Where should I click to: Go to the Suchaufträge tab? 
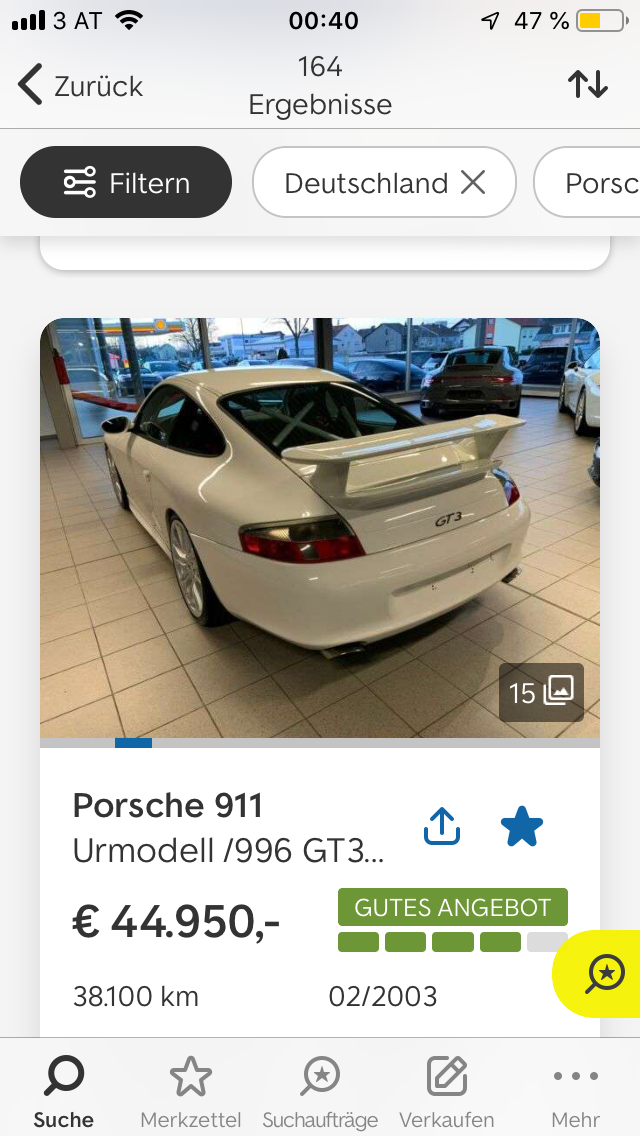click(320, 1092)
